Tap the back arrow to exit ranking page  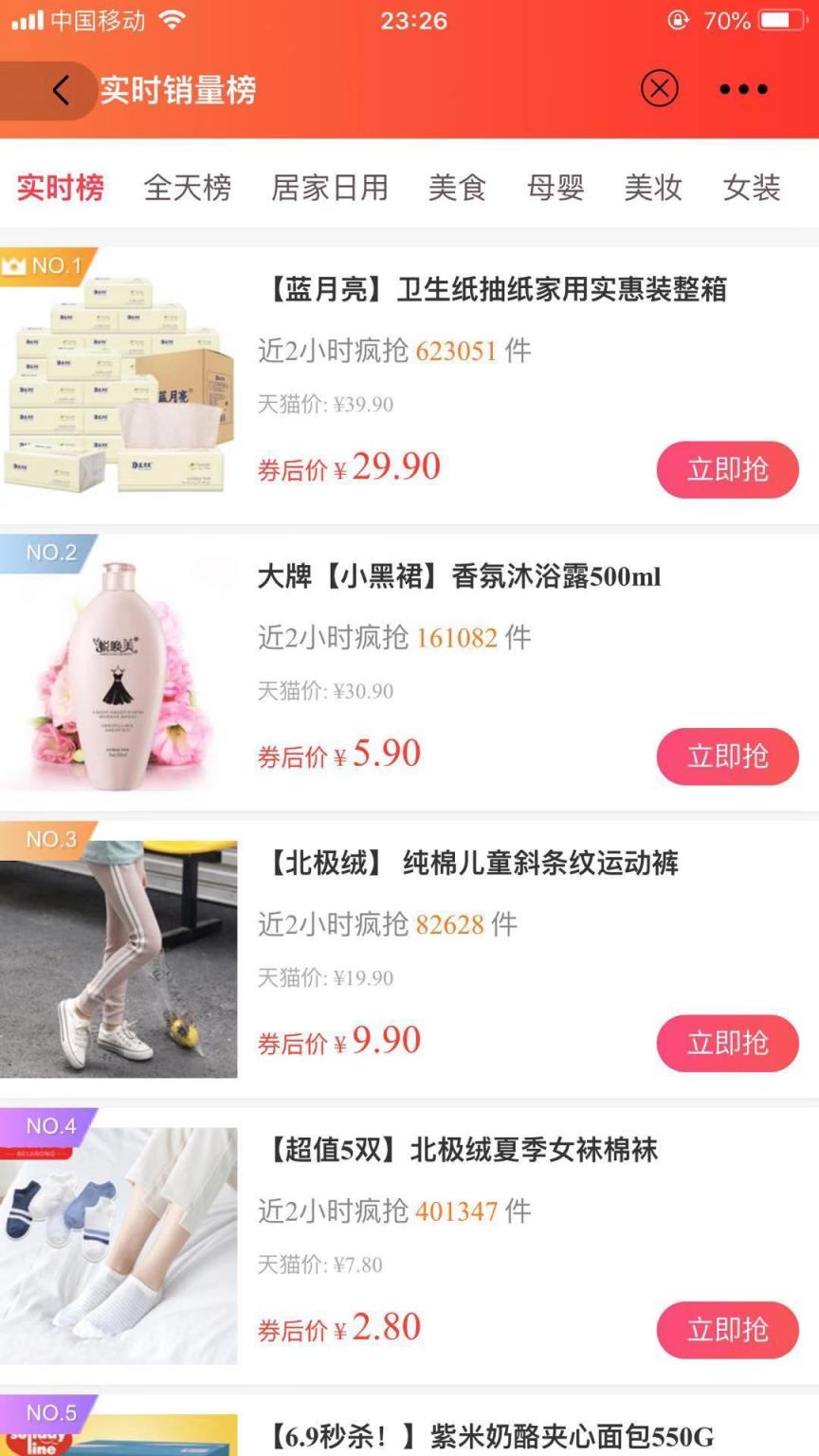coord(60,89)
